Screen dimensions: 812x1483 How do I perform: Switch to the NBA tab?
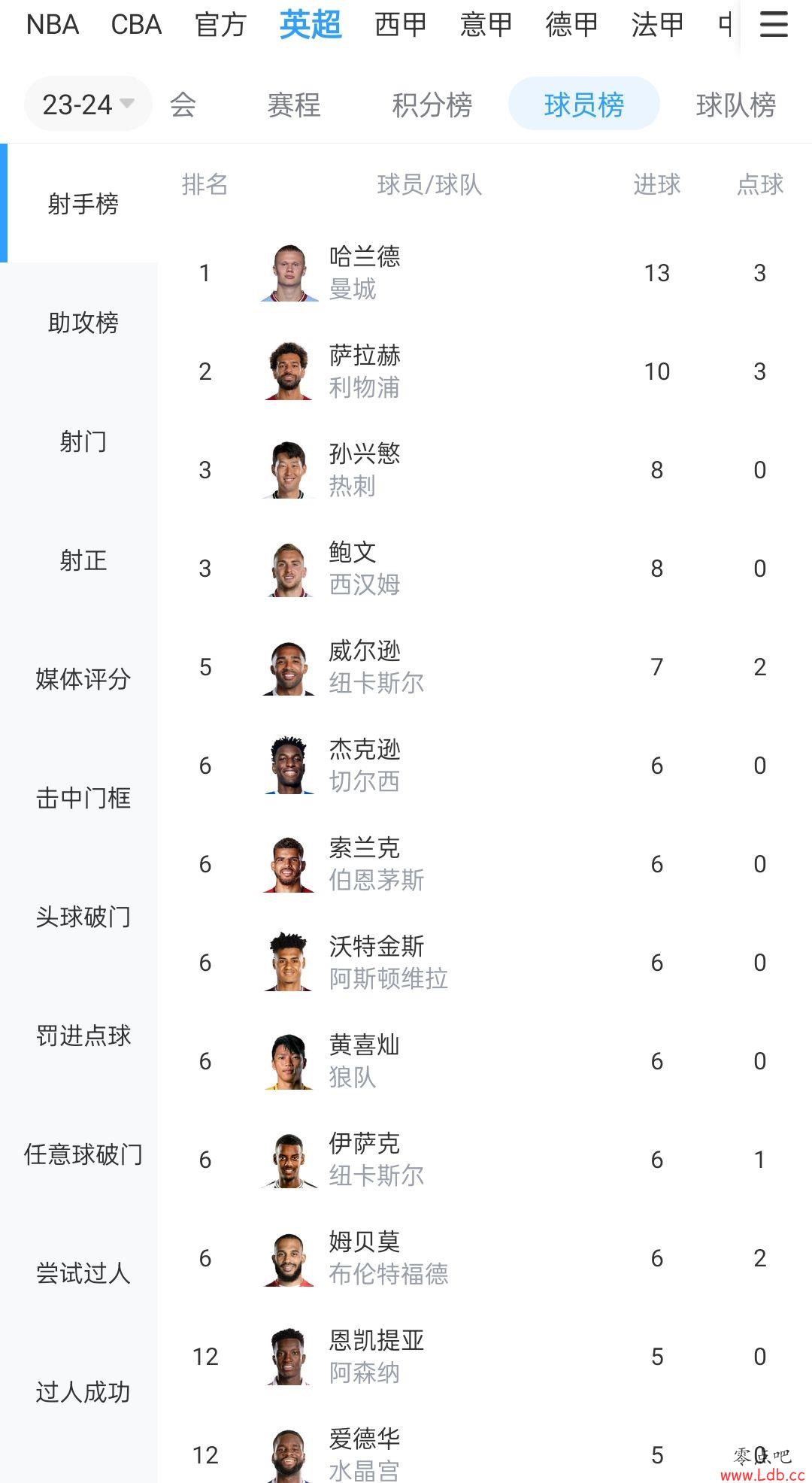[x=52, y=25]
